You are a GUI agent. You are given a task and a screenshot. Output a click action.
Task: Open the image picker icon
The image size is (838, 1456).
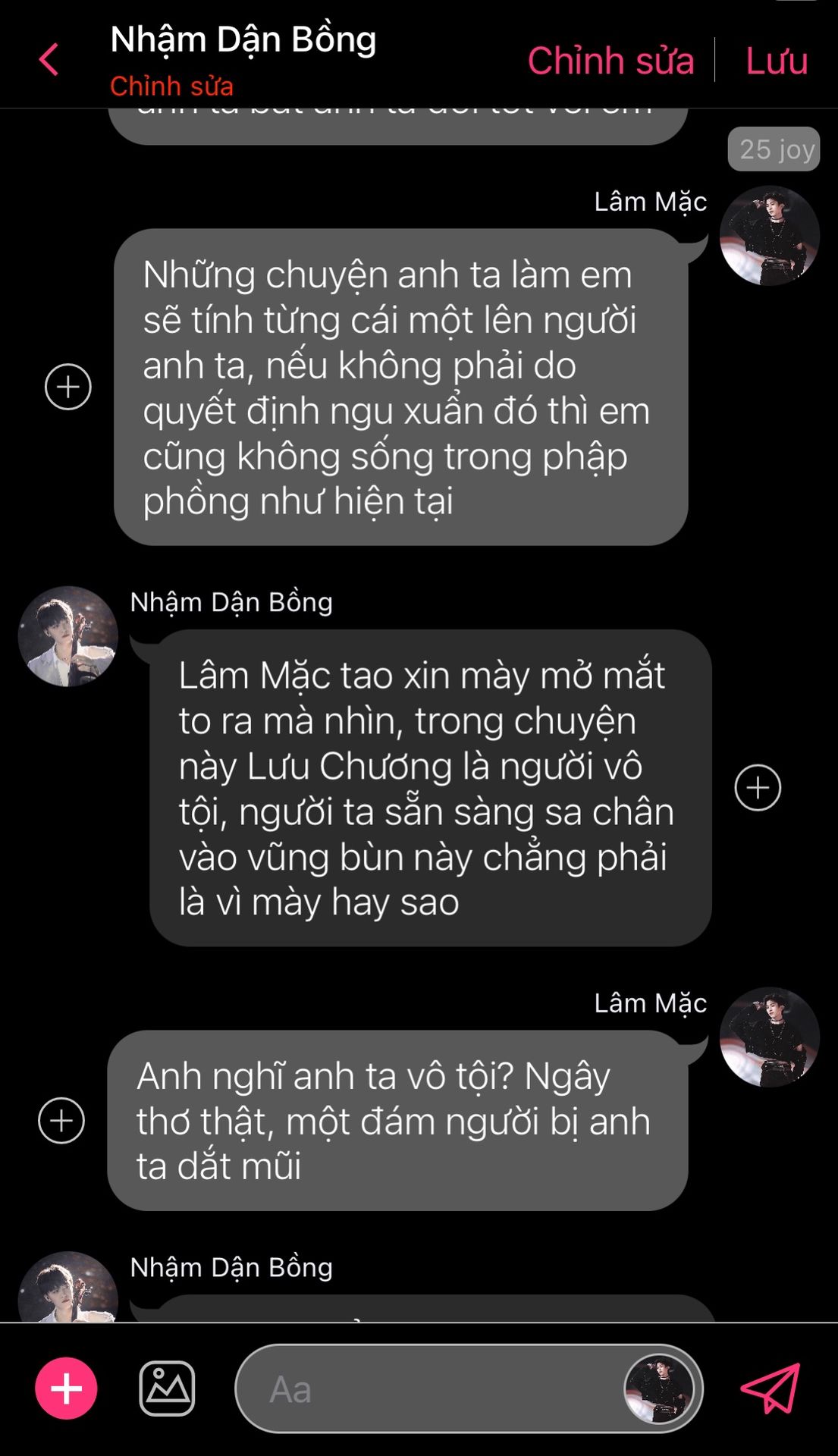click(x=167, y=1389)
